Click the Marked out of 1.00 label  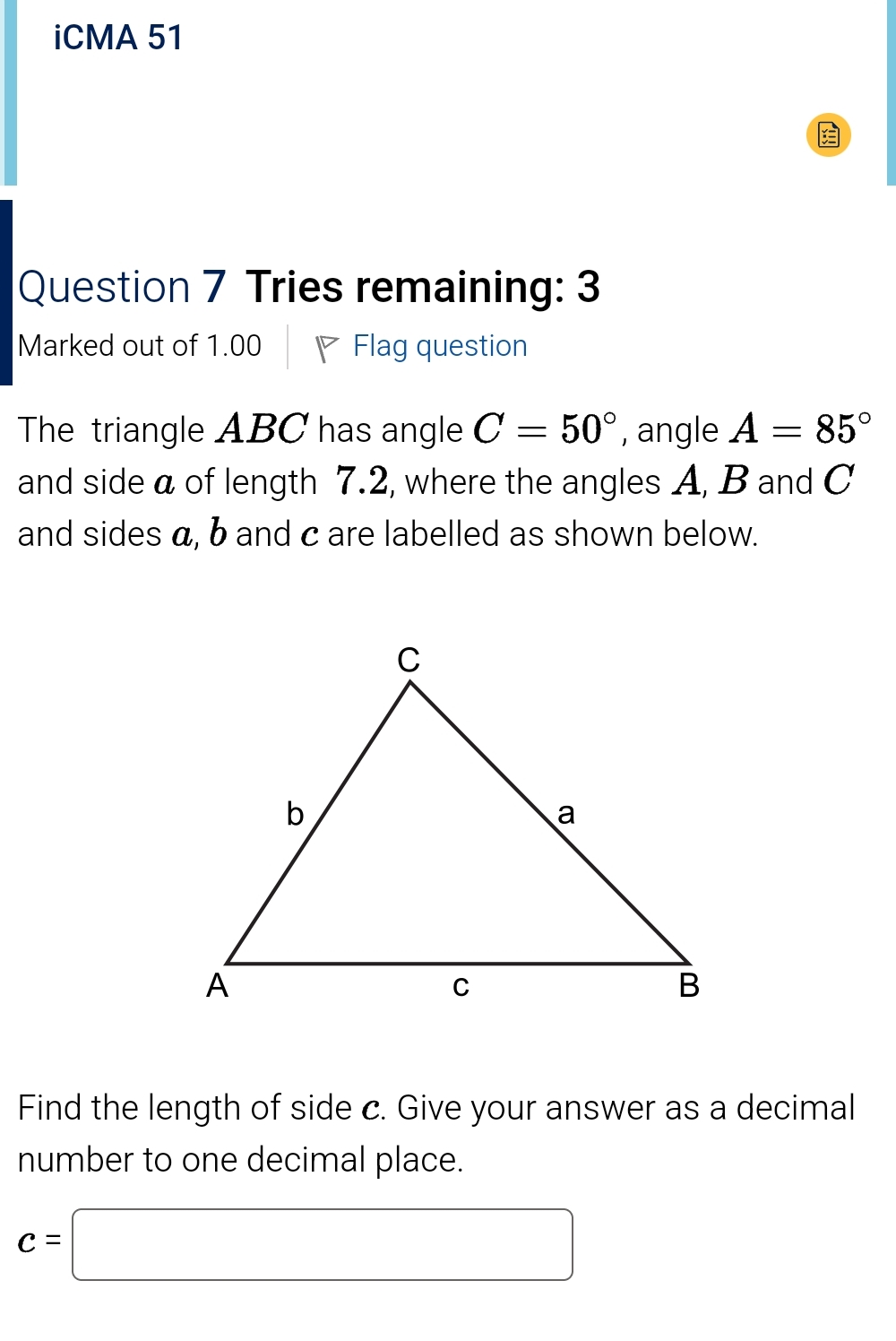(138, 346)
